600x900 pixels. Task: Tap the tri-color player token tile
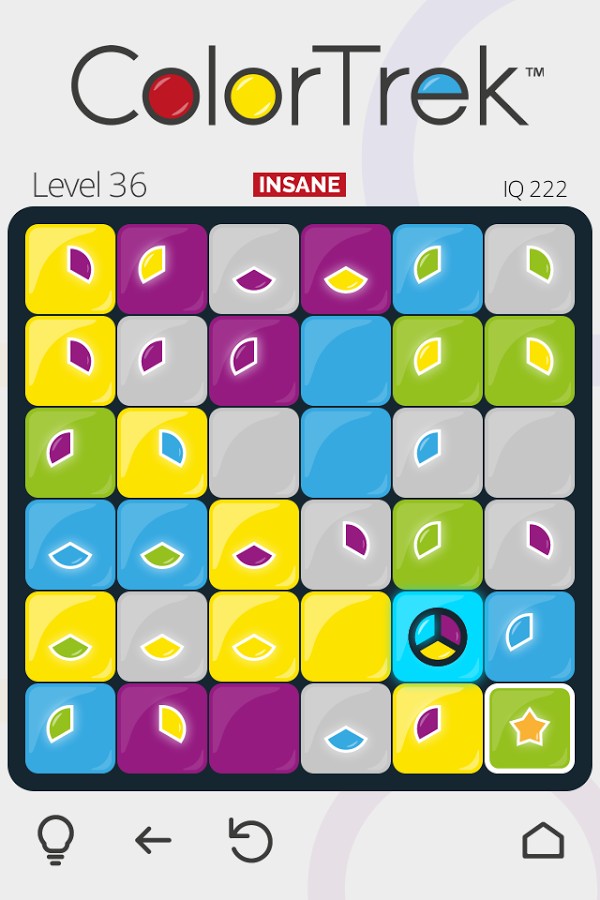click(x=437, y=636)
